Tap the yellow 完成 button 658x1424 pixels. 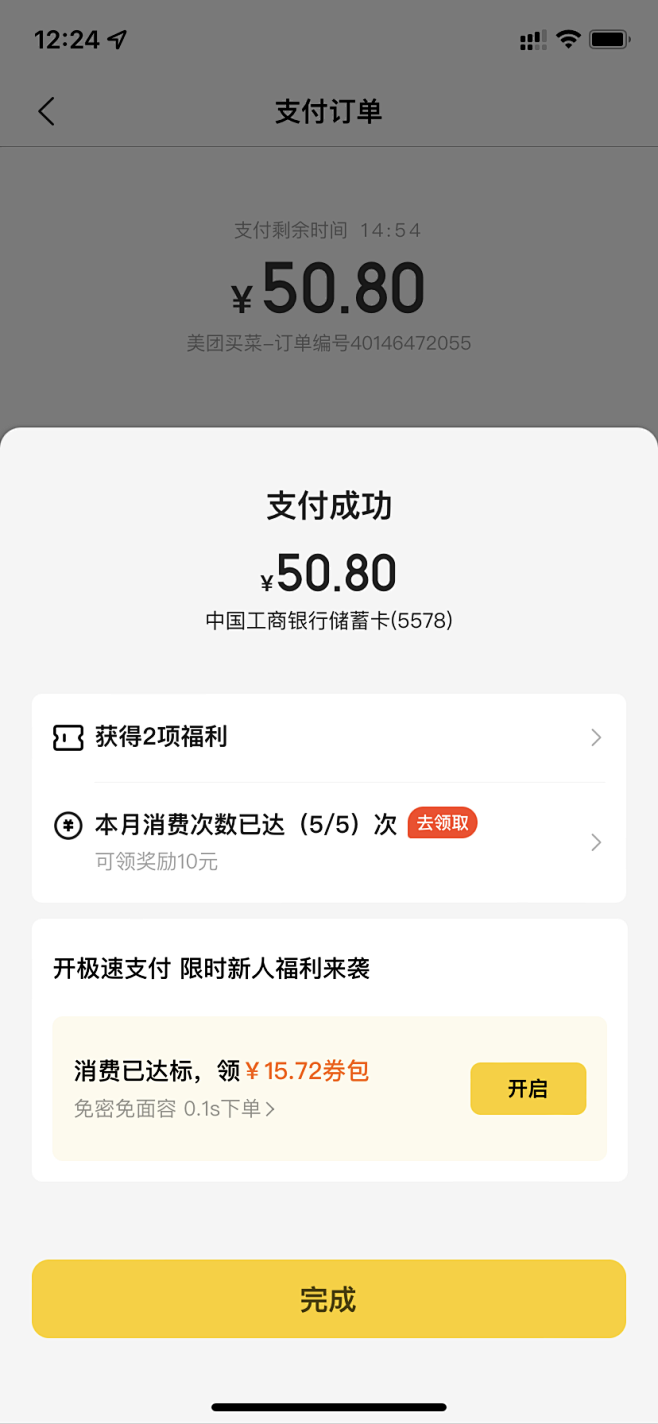tap(329, 1298)
